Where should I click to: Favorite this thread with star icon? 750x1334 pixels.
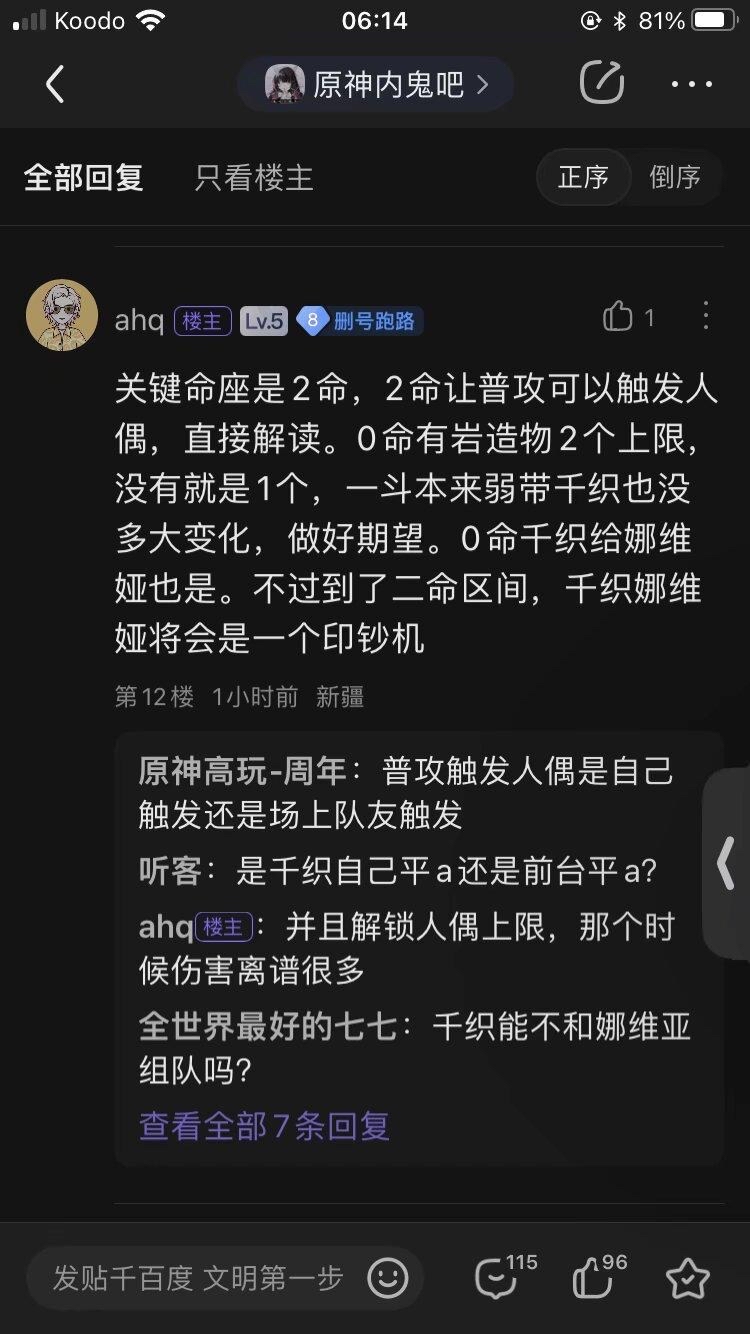[x=687, y=1278]
